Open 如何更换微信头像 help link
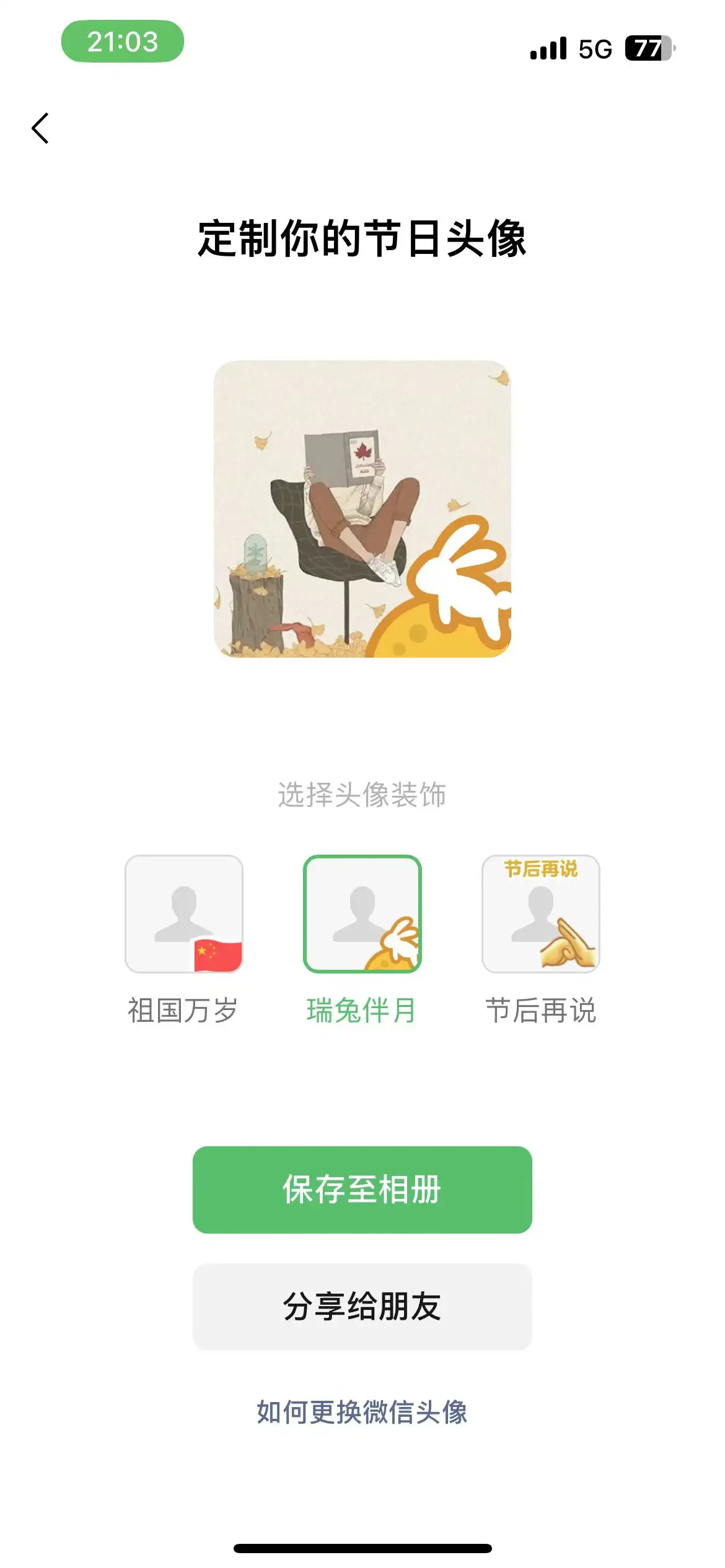Viewport: 725px width, 1568px height. [362, 1412]
